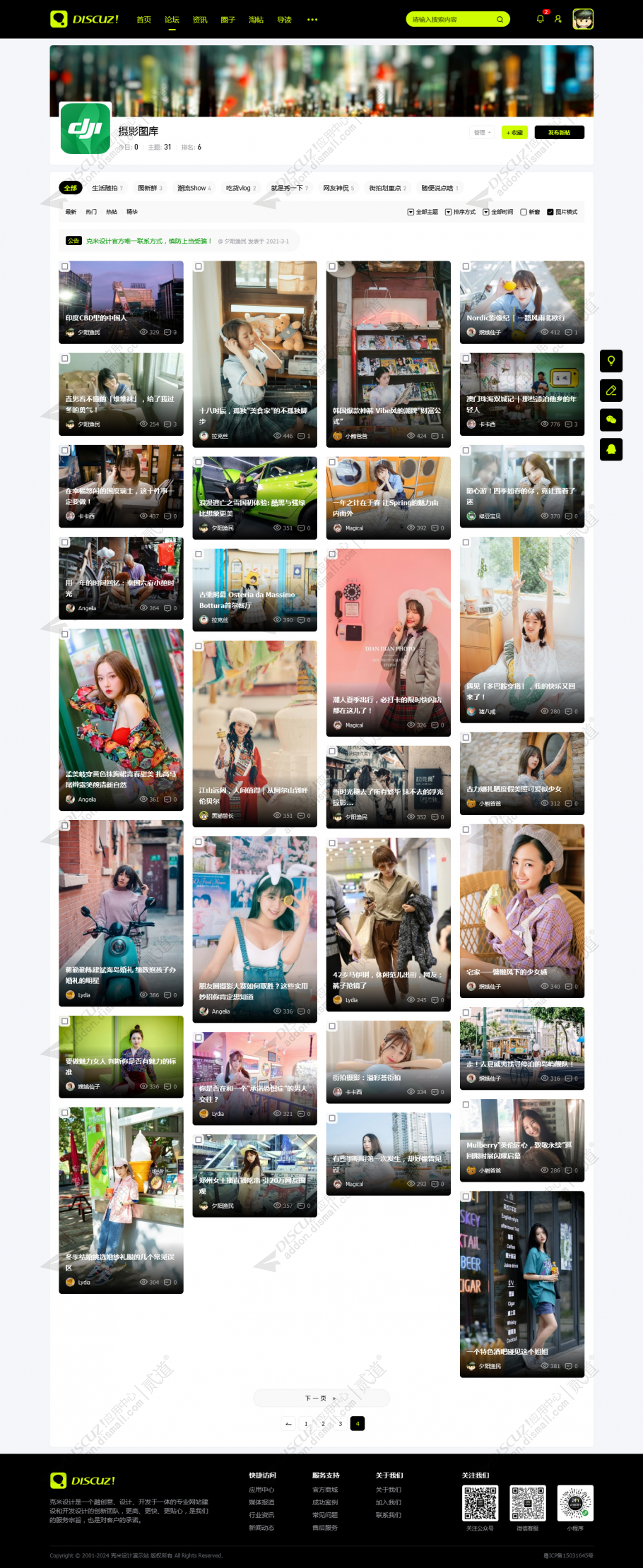643x1568 pixels.
Task: Open the three-dot more navigation menu
Action: [x=312, y=20]
